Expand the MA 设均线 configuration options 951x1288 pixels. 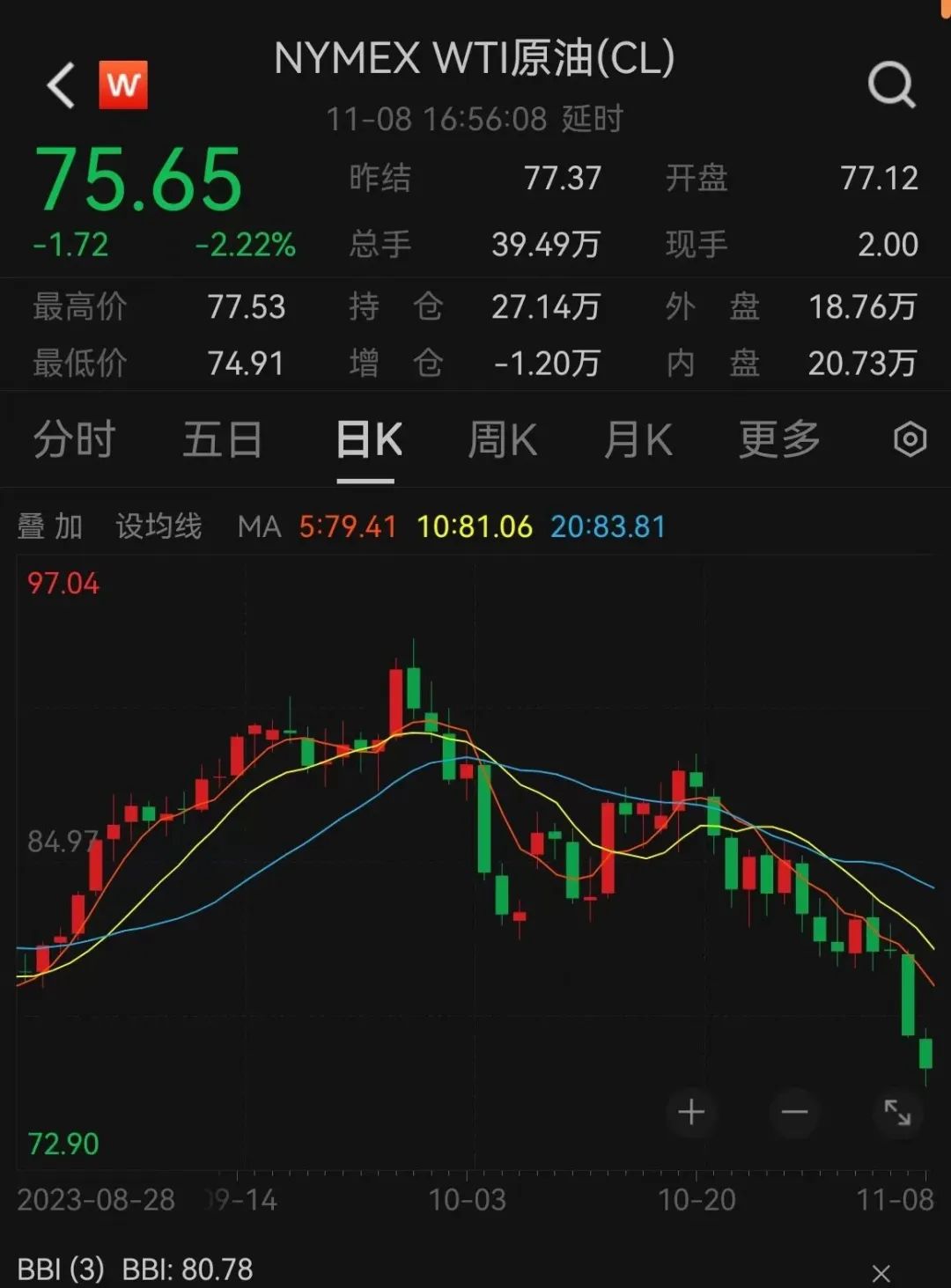pos(158,526)
